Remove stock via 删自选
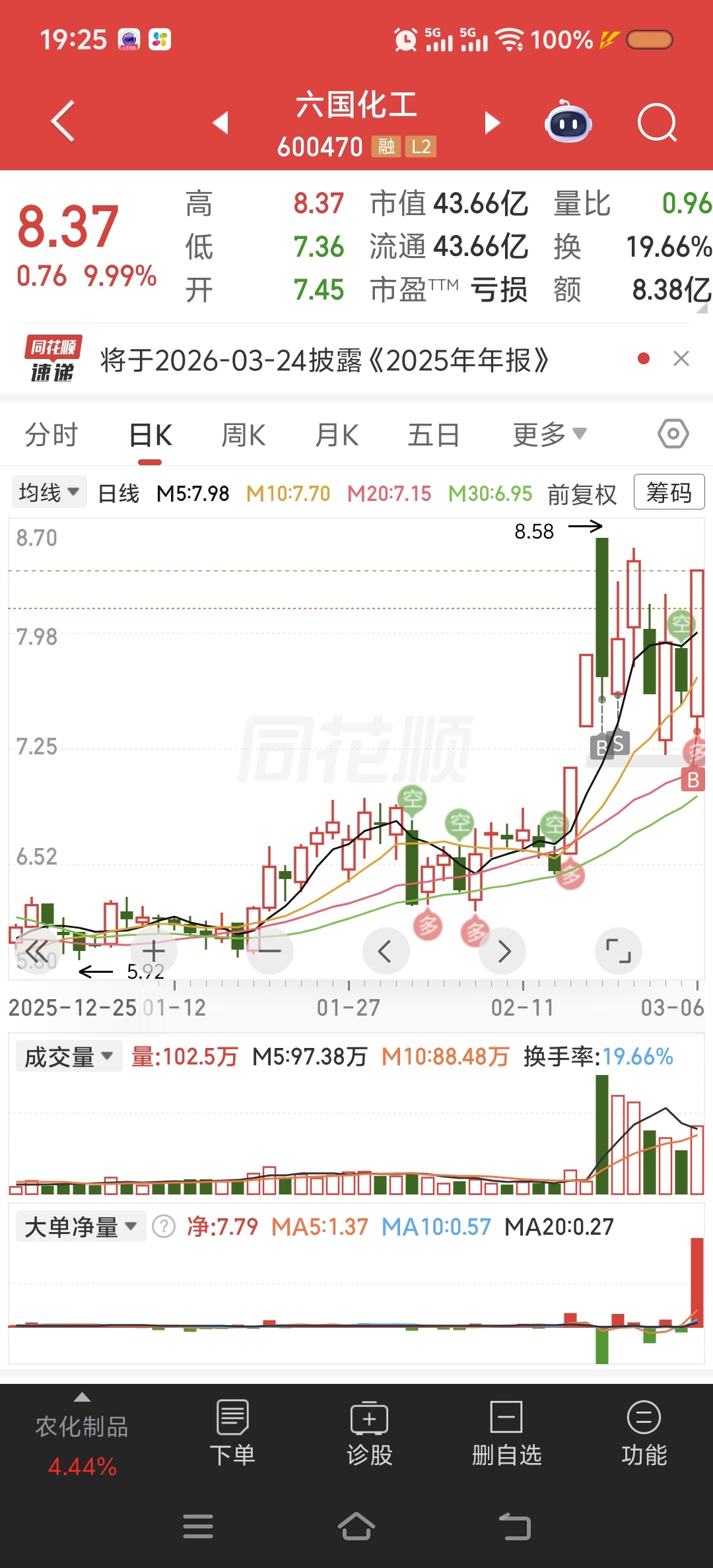713x1568 pixels. (x=506, y=1433)
